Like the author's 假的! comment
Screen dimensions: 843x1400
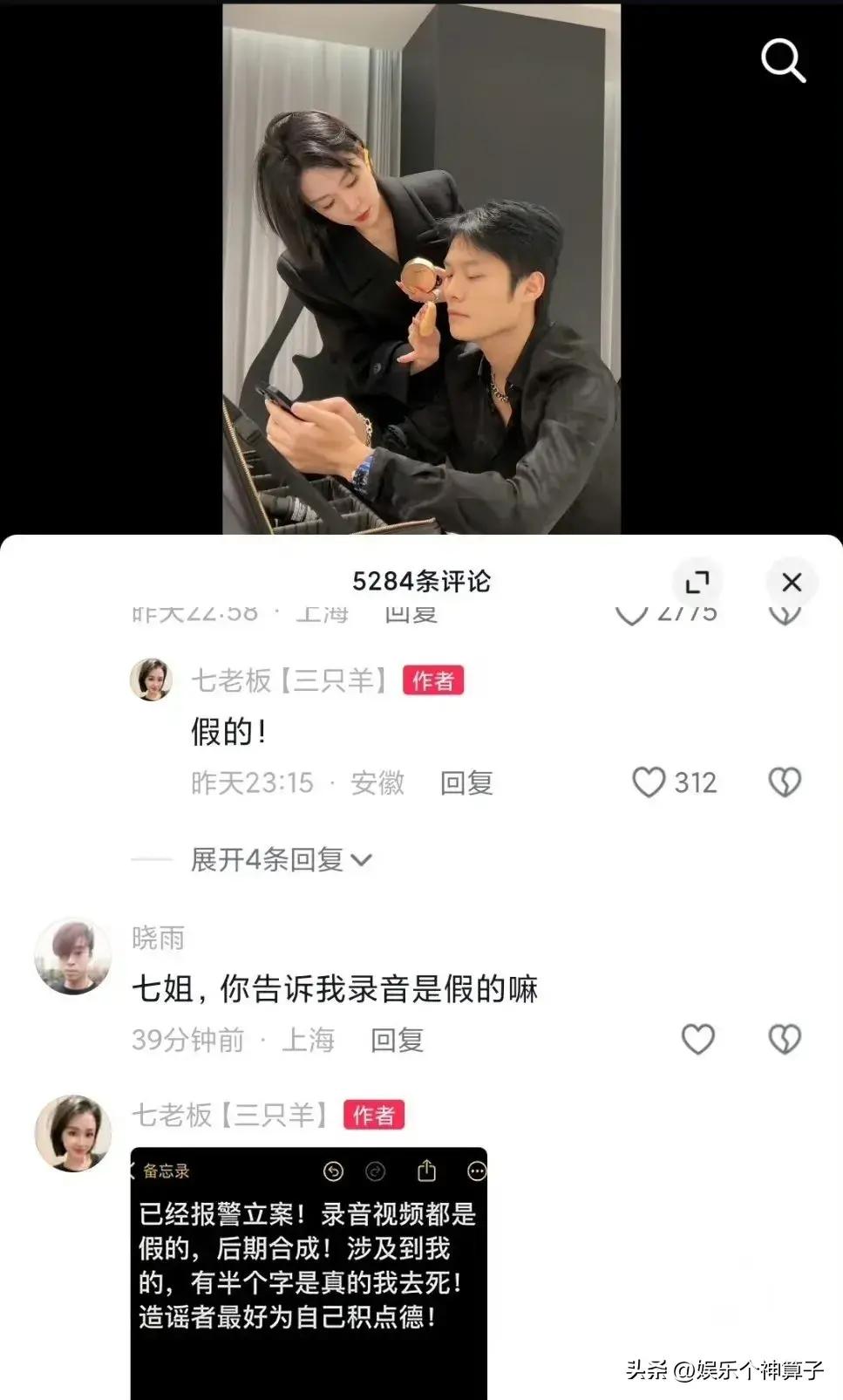649,782
